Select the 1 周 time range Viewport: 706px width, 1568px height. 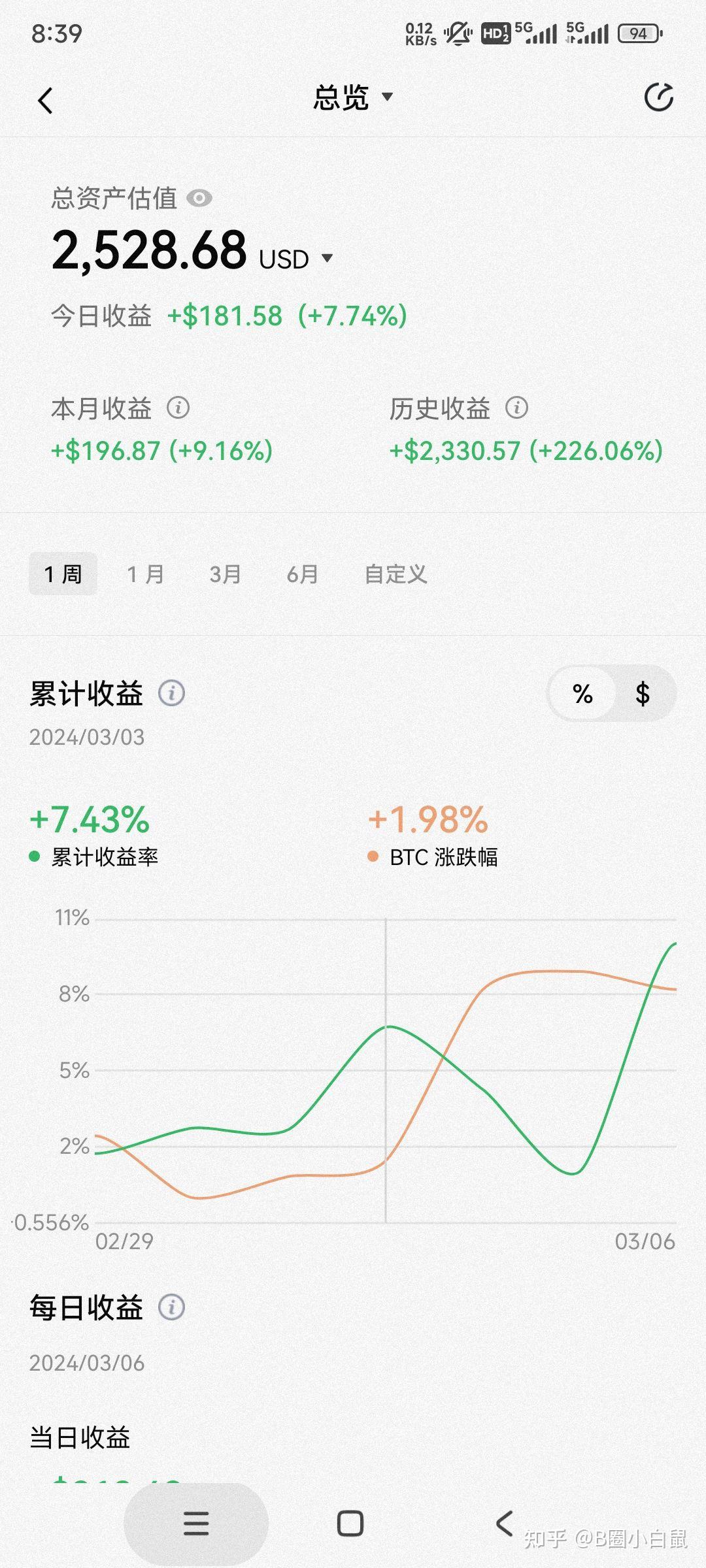(63, 574)
